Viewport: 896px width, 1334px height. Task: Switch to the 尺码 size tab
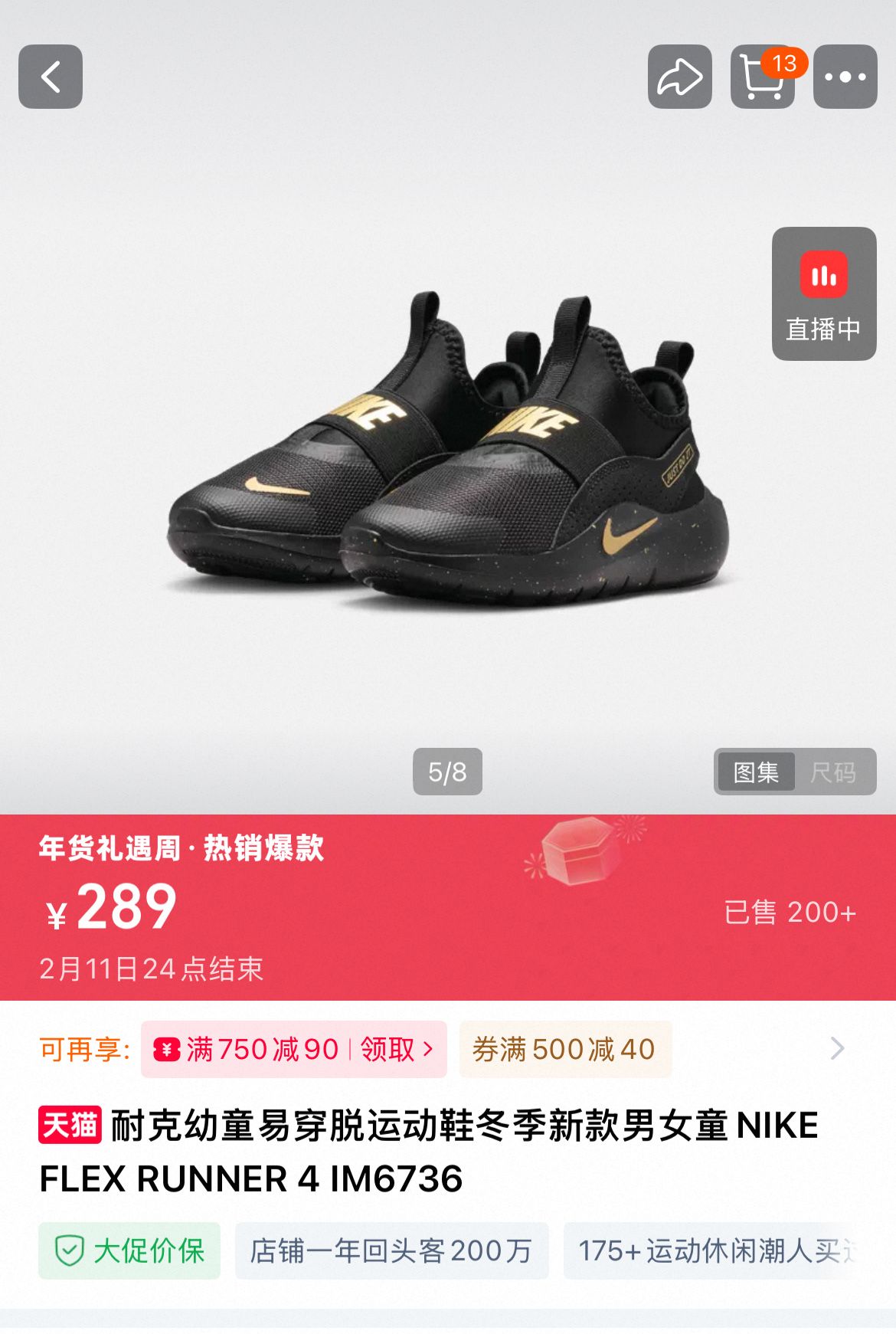pos(834,772)
